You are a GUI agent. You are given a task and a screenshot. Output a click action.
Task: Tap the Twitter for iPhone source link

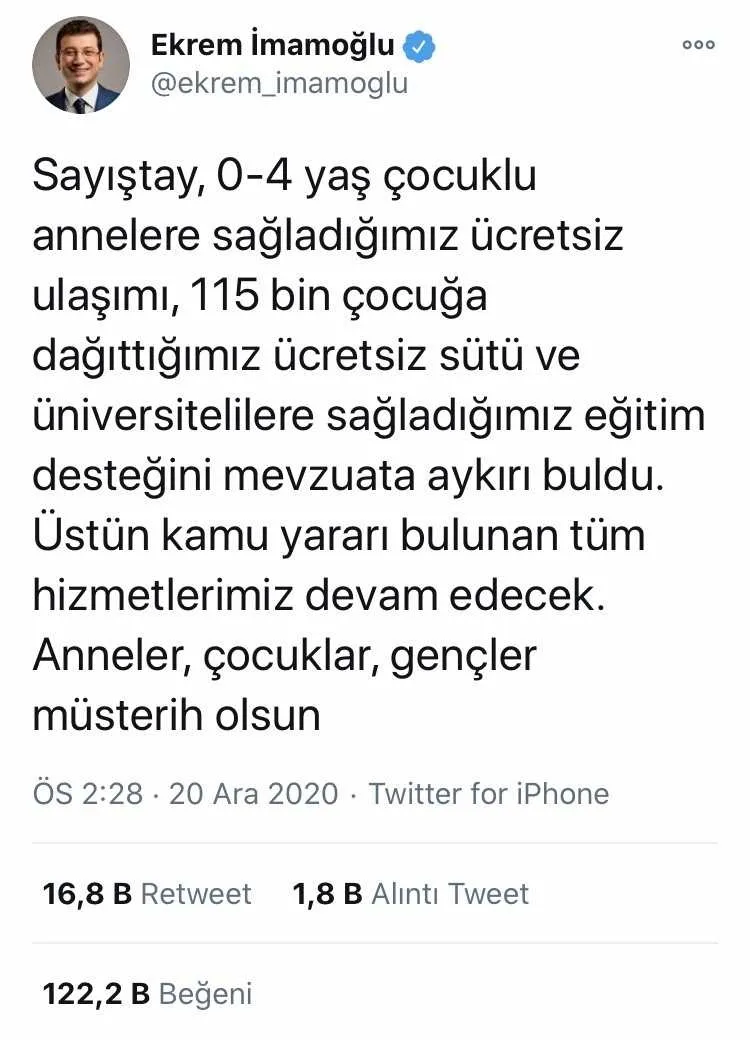click(x=489, y=794)
